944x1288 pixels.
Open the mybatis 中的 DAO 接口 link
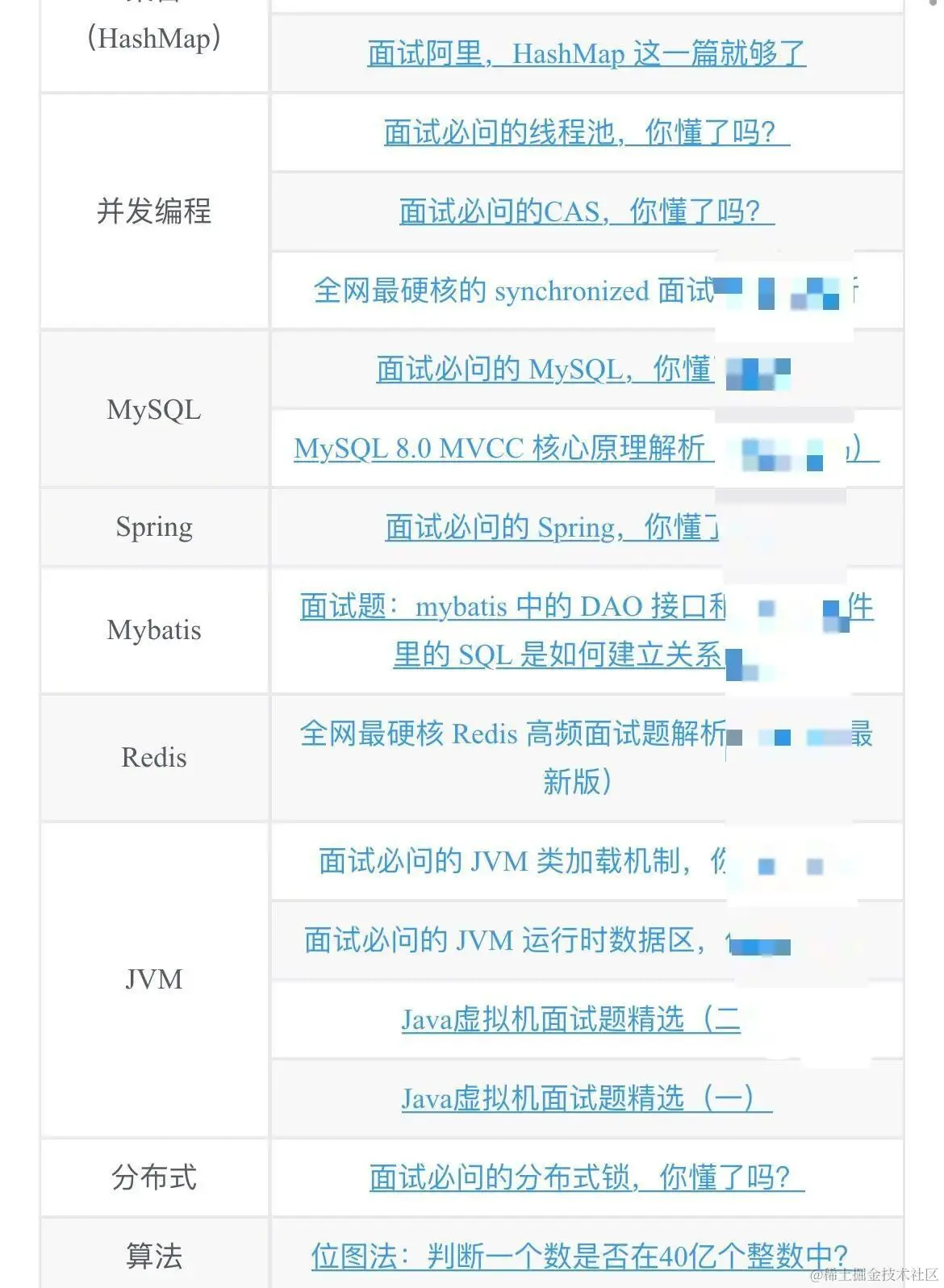click(513, 607)
